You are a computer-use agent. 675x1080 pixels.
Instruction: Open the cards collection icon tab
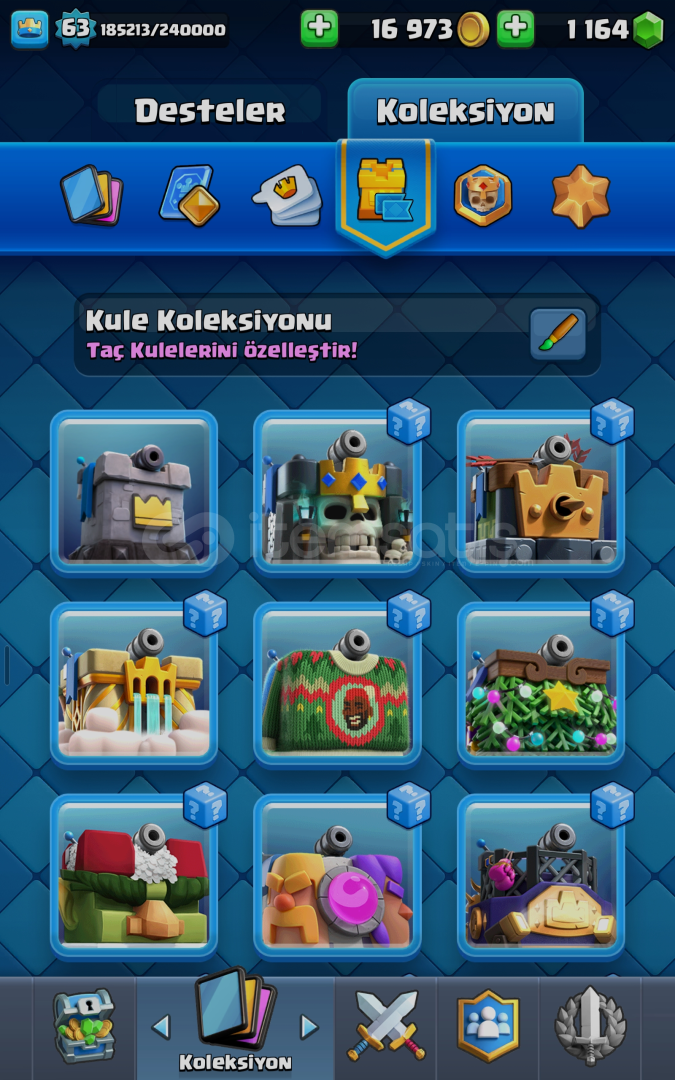coord(90,195)
